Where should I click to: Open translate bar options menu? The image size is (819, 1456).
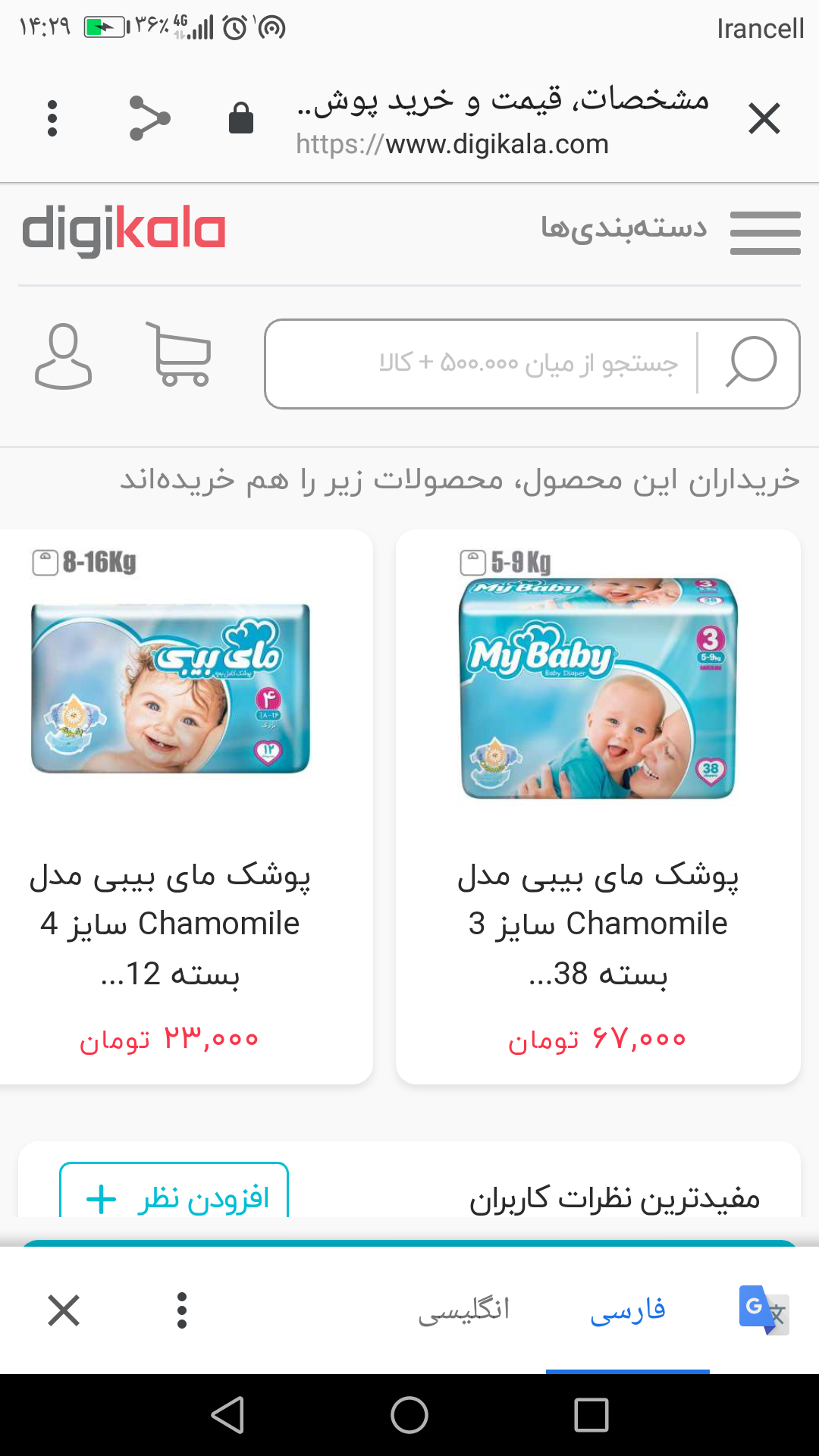[182, 1310]
